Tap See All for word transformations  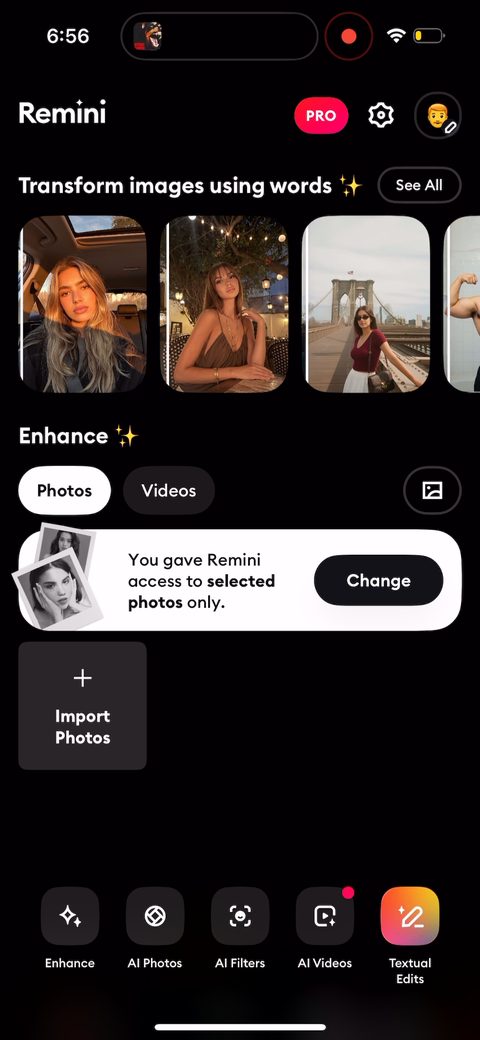[x=419, y=185]
